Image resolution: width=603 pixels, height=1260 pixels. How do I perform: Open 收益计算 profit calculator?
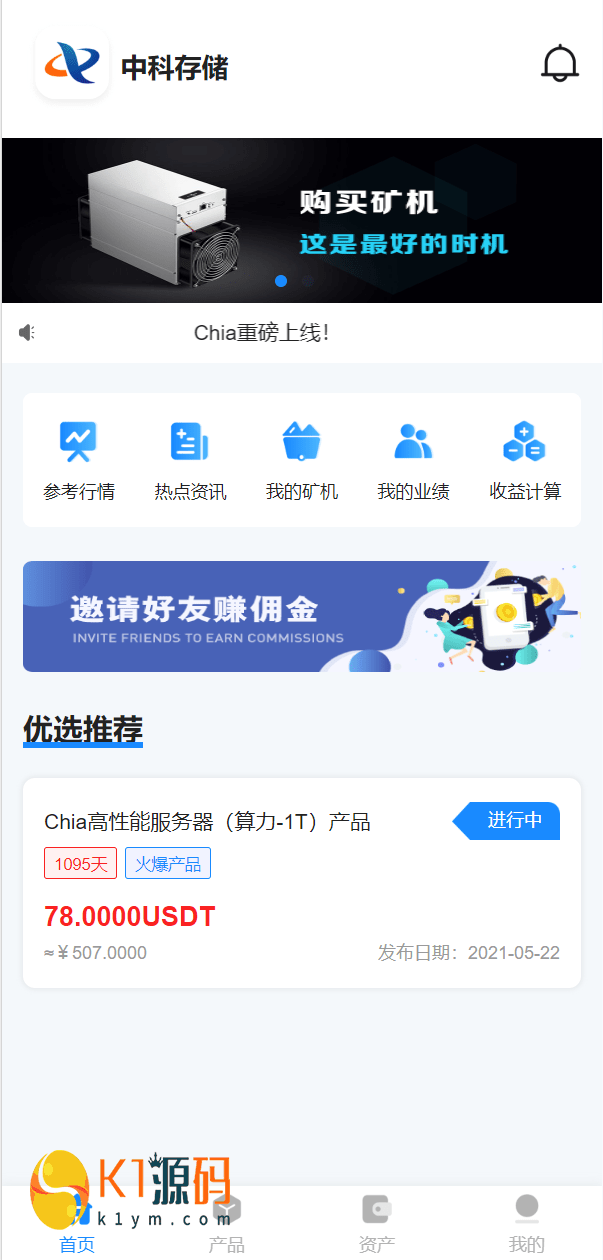(525, 460)
